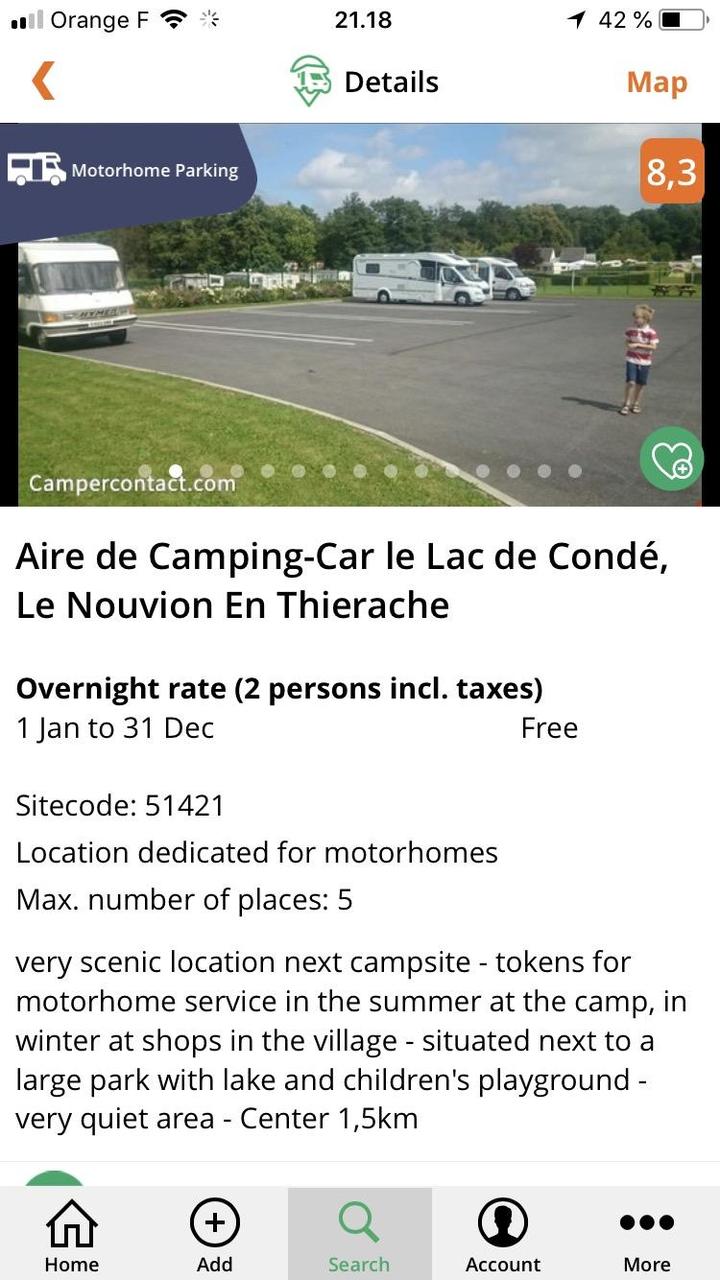Add this site to favorites
This screenshot has width=720, height=1280.
671,459
